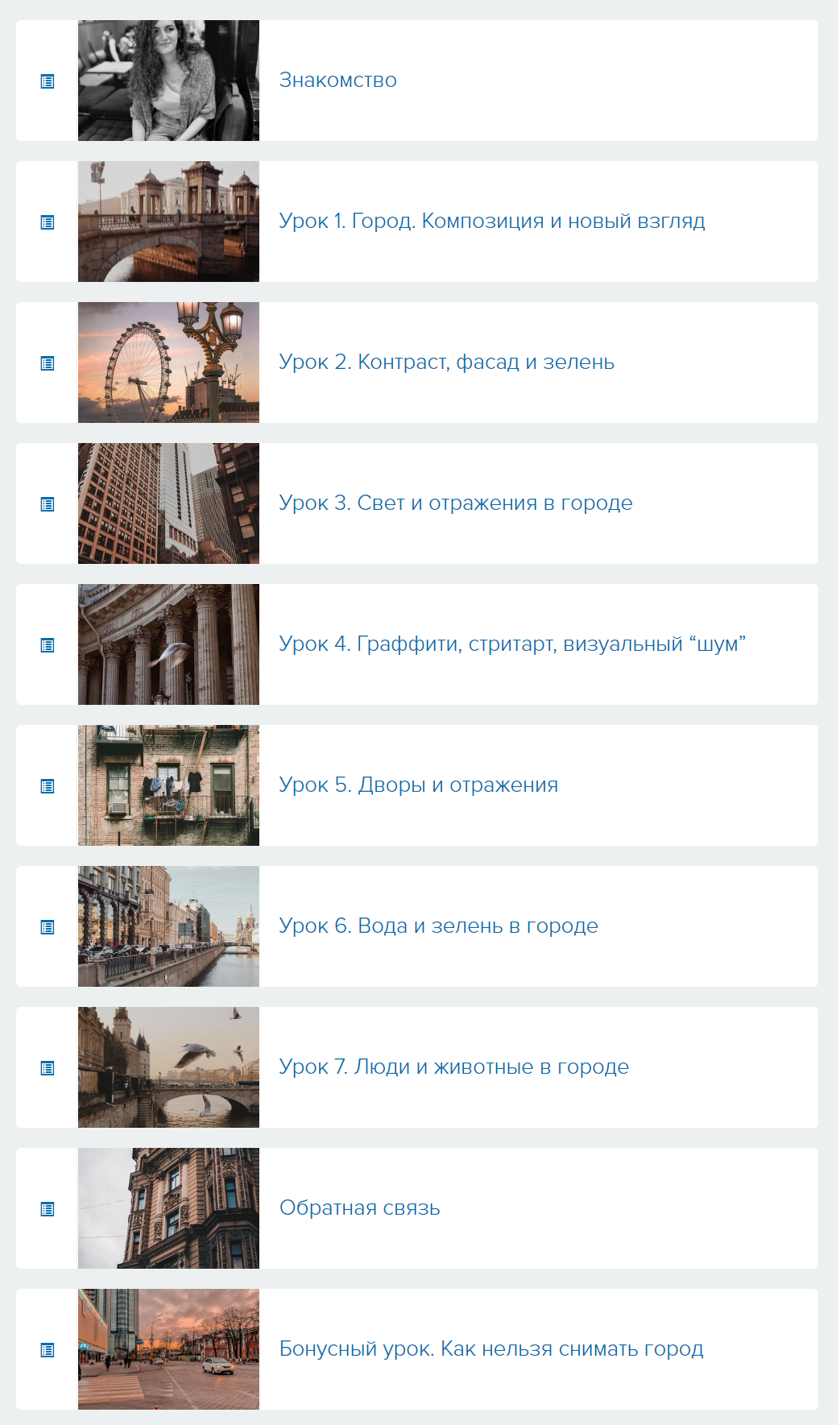Go to Урок 3. Свет и отражения в городе
Viewport: 840px width, 1425px height.
coord(455,503)
